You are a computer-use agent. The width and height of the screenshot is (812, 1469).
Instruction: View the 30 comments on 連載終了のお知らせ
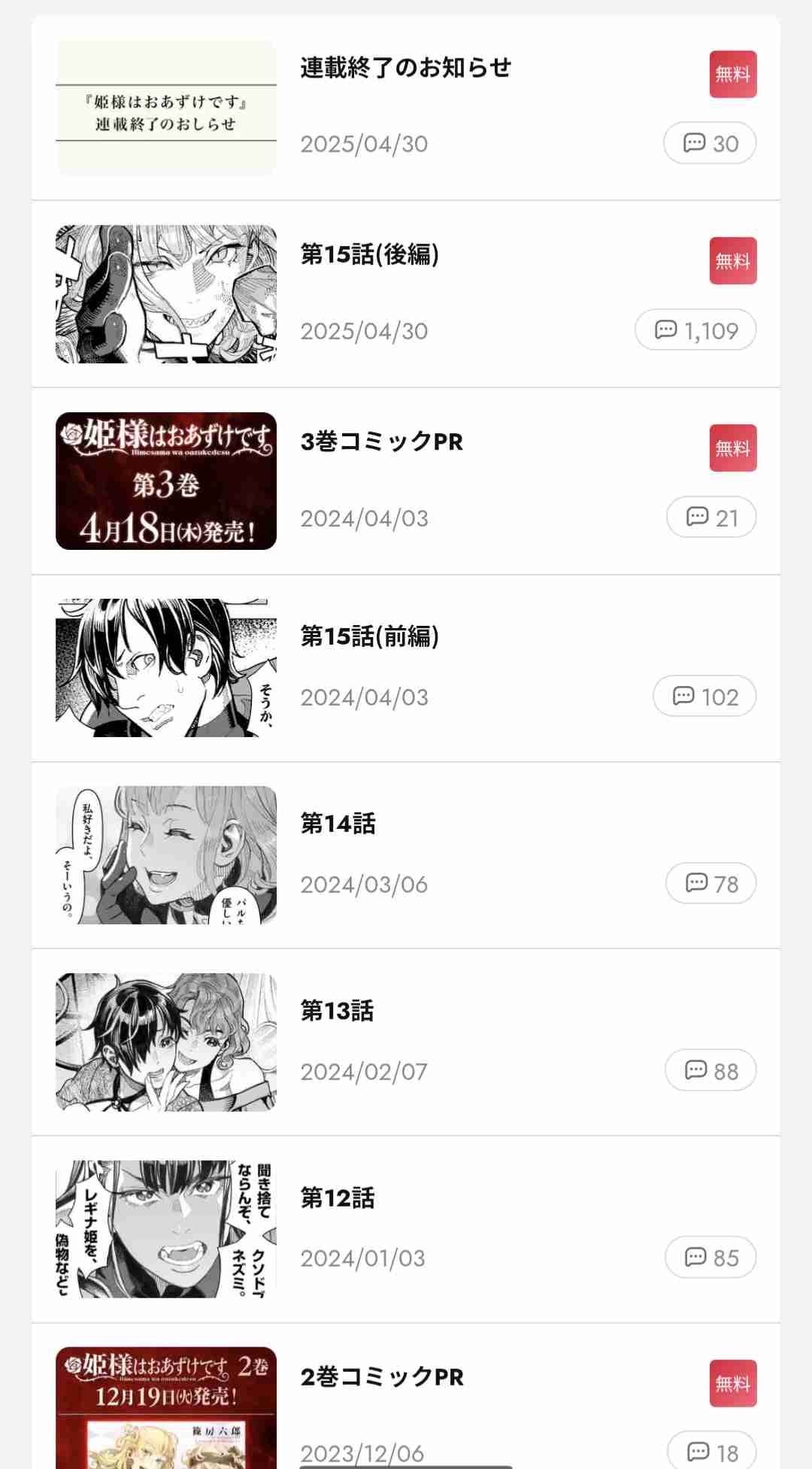[x=710, y=143]
